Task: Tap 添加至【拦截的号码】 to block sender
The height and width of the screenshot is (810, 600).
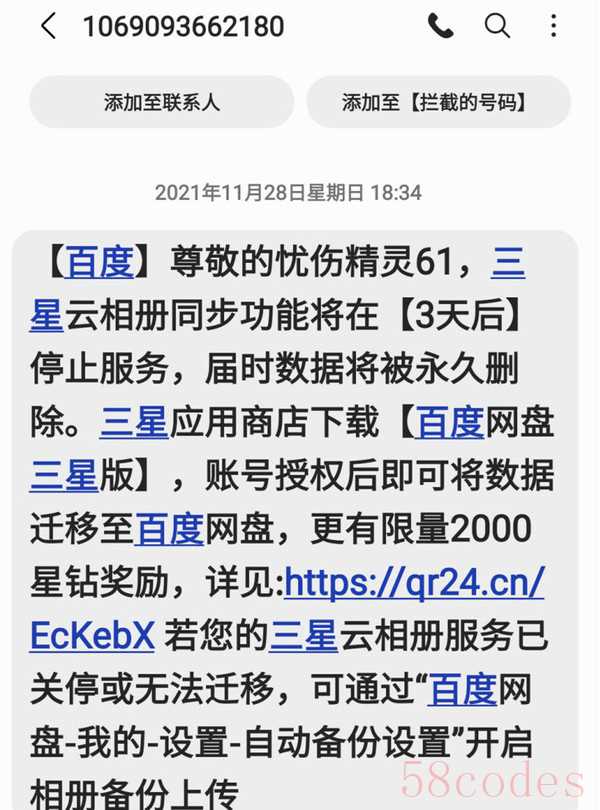Action: click(438, 102)
